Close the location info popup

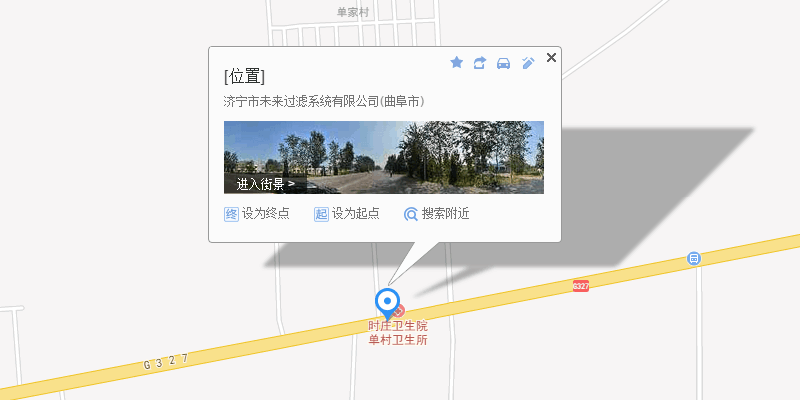pyautogui.click(x=551, y=58)
